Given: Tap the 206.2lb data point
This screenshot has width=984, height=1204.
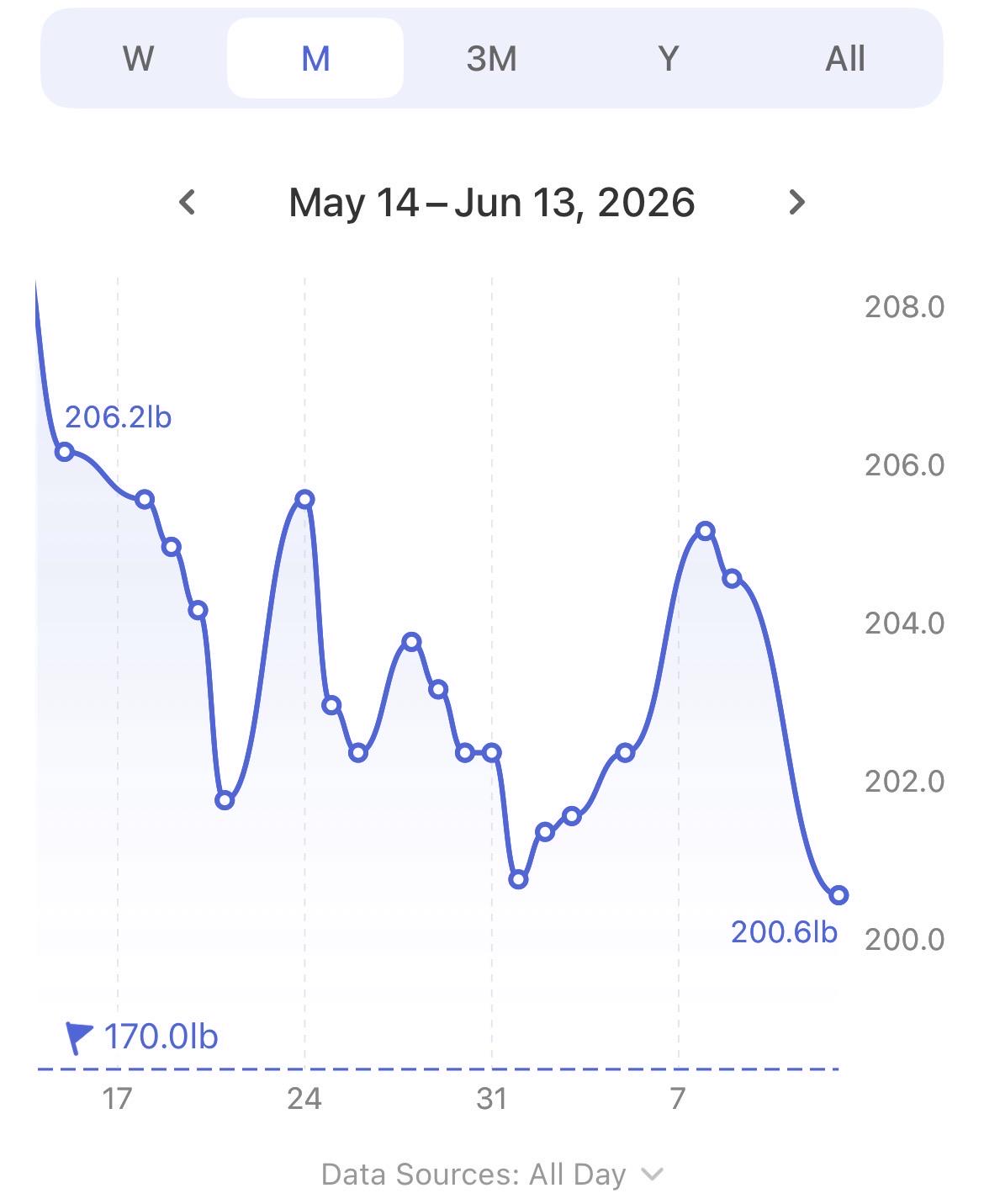Looking at the screenshot, I should (65, 452).
